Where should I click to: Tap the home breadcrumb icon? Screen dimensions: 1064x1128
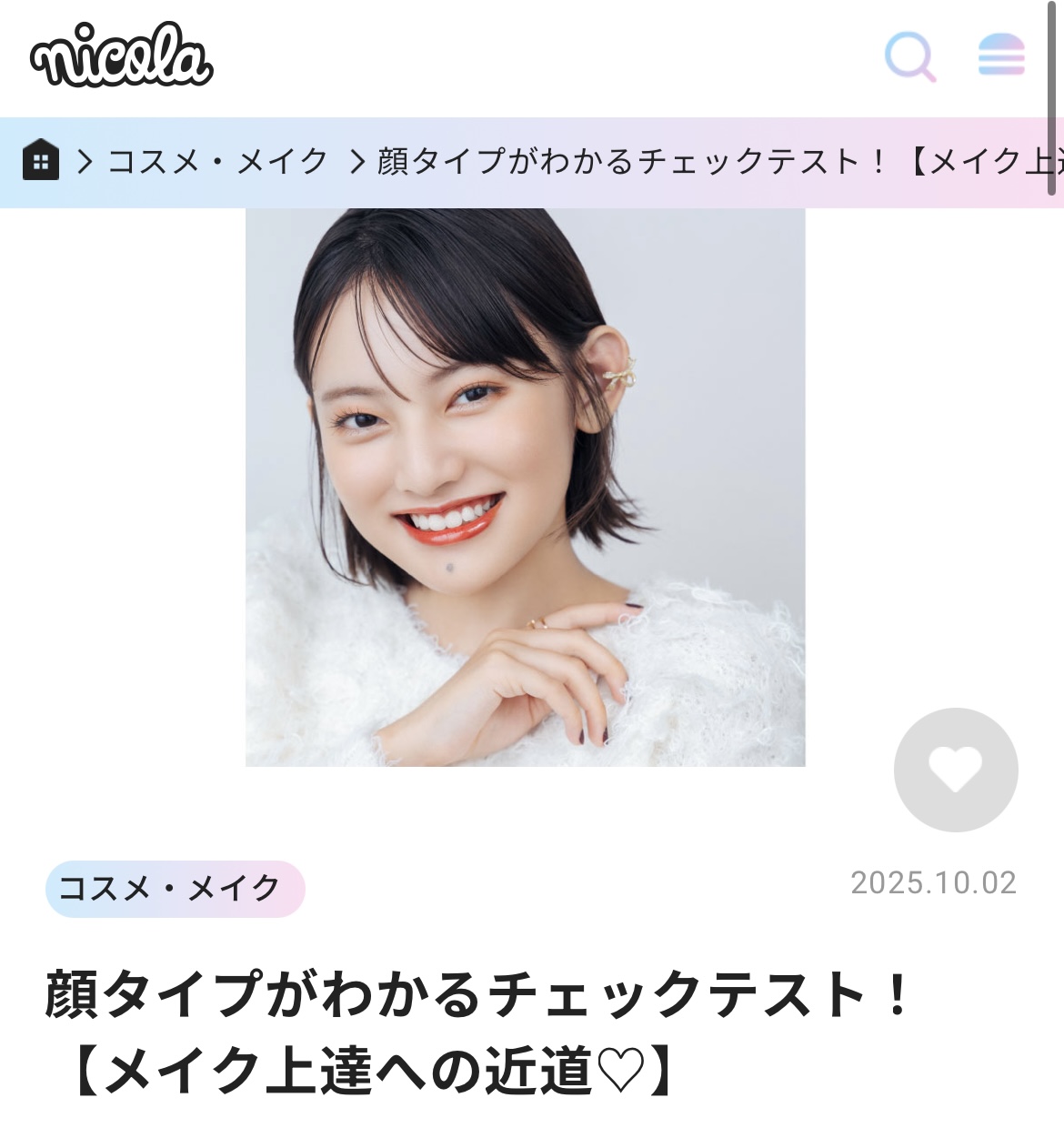point(41,161)
